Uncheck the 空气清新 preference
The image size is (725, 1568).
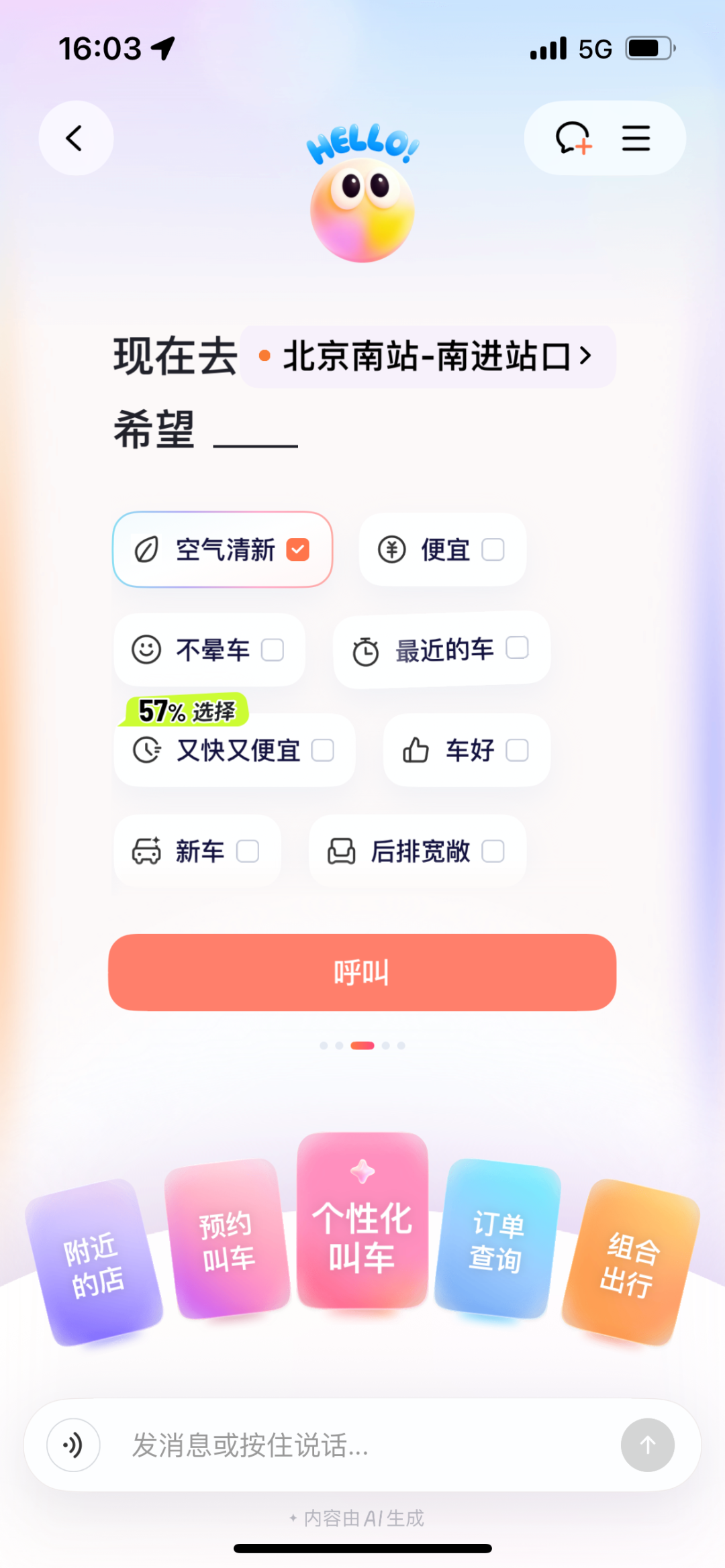pyautogui.click(x=297, y=550)
